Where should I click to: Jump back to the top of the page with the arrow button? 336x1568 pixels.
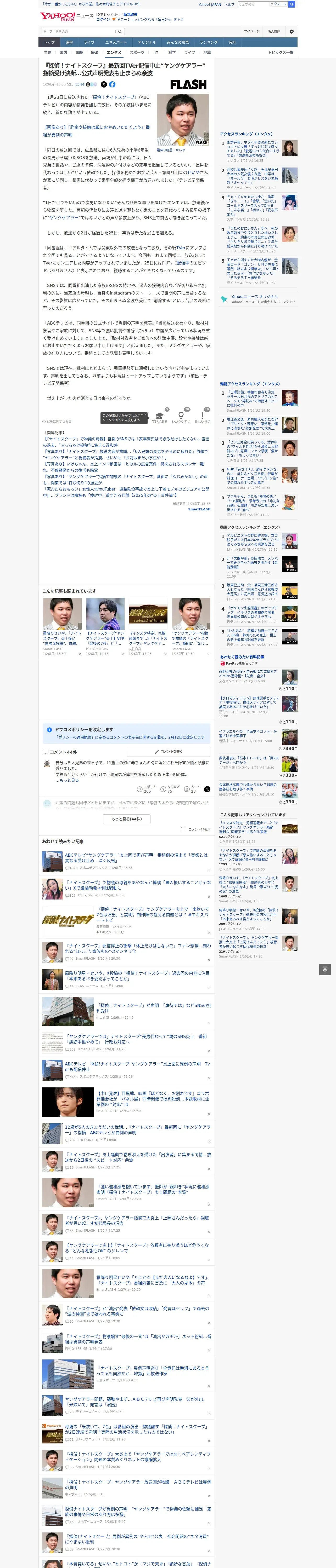[325, 969]
